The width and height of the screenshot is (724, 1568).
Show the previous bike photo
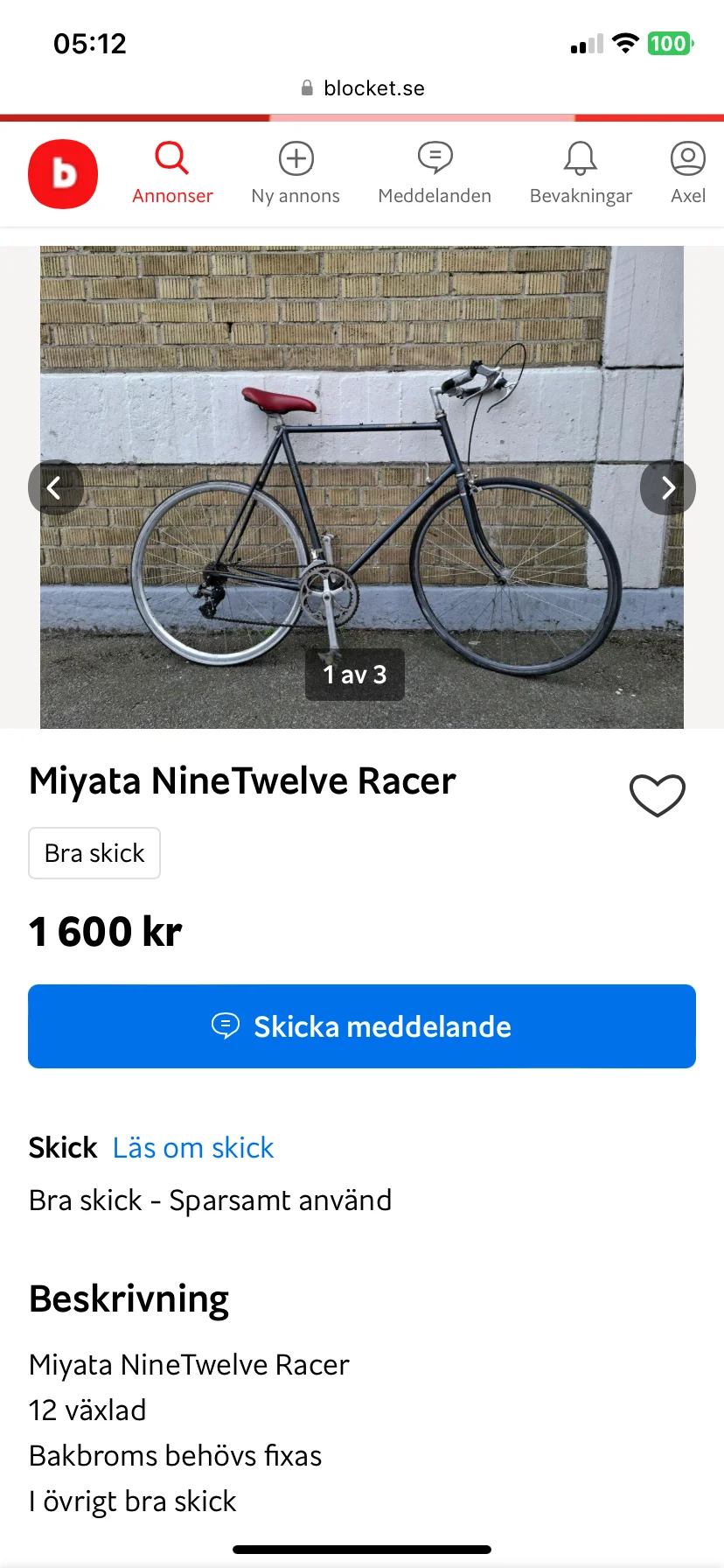click(55, 487)
